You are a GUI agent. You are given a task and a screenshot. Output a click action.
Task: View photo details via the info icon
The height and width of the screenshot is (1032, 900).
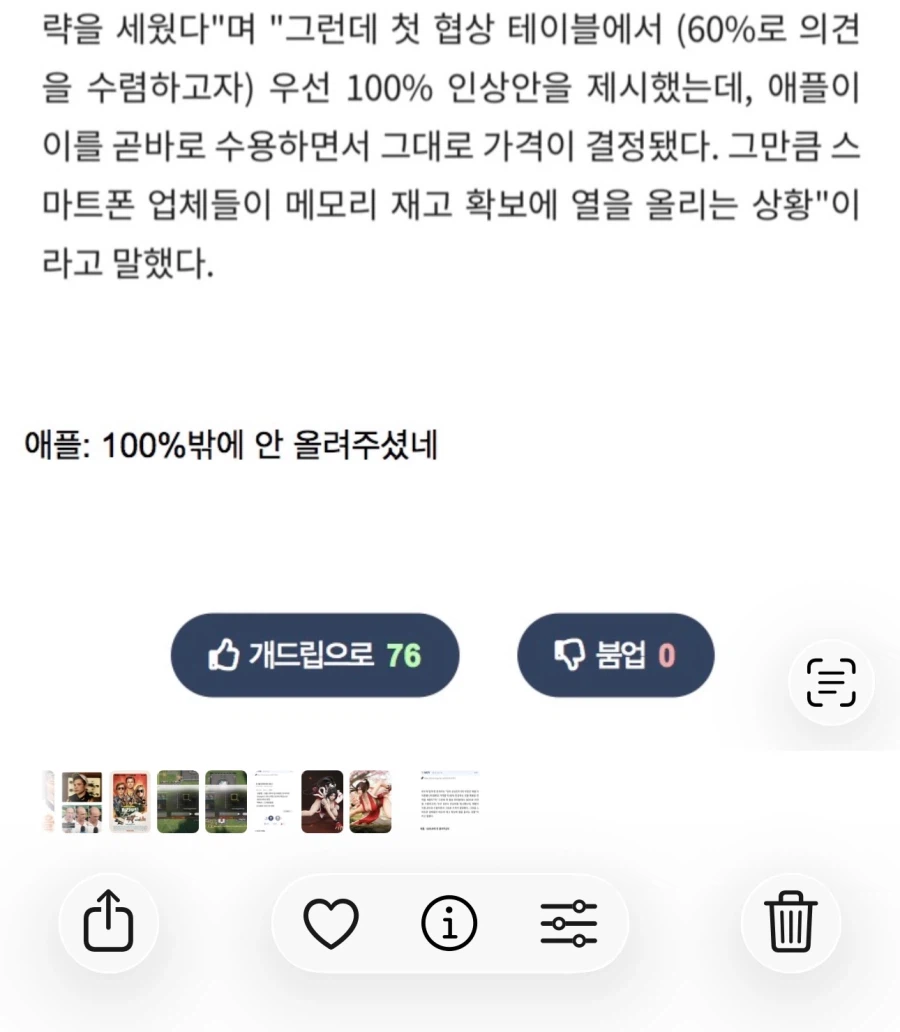[x=448, y=923]
